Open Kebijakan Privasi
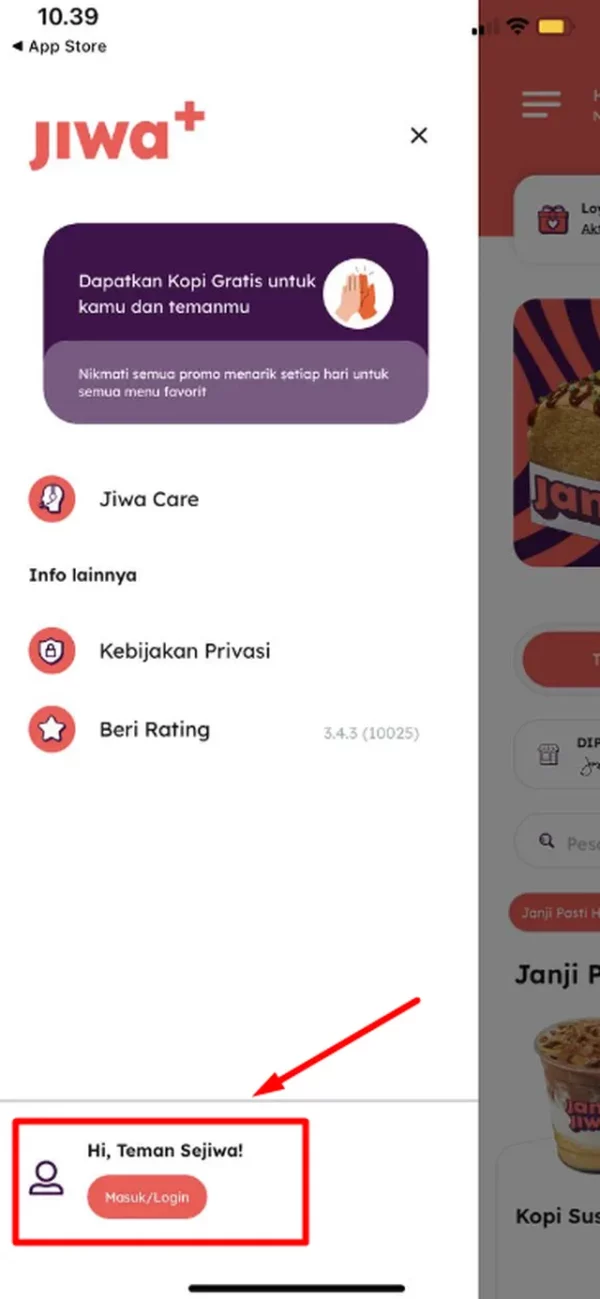 click(x=184, y=651)
